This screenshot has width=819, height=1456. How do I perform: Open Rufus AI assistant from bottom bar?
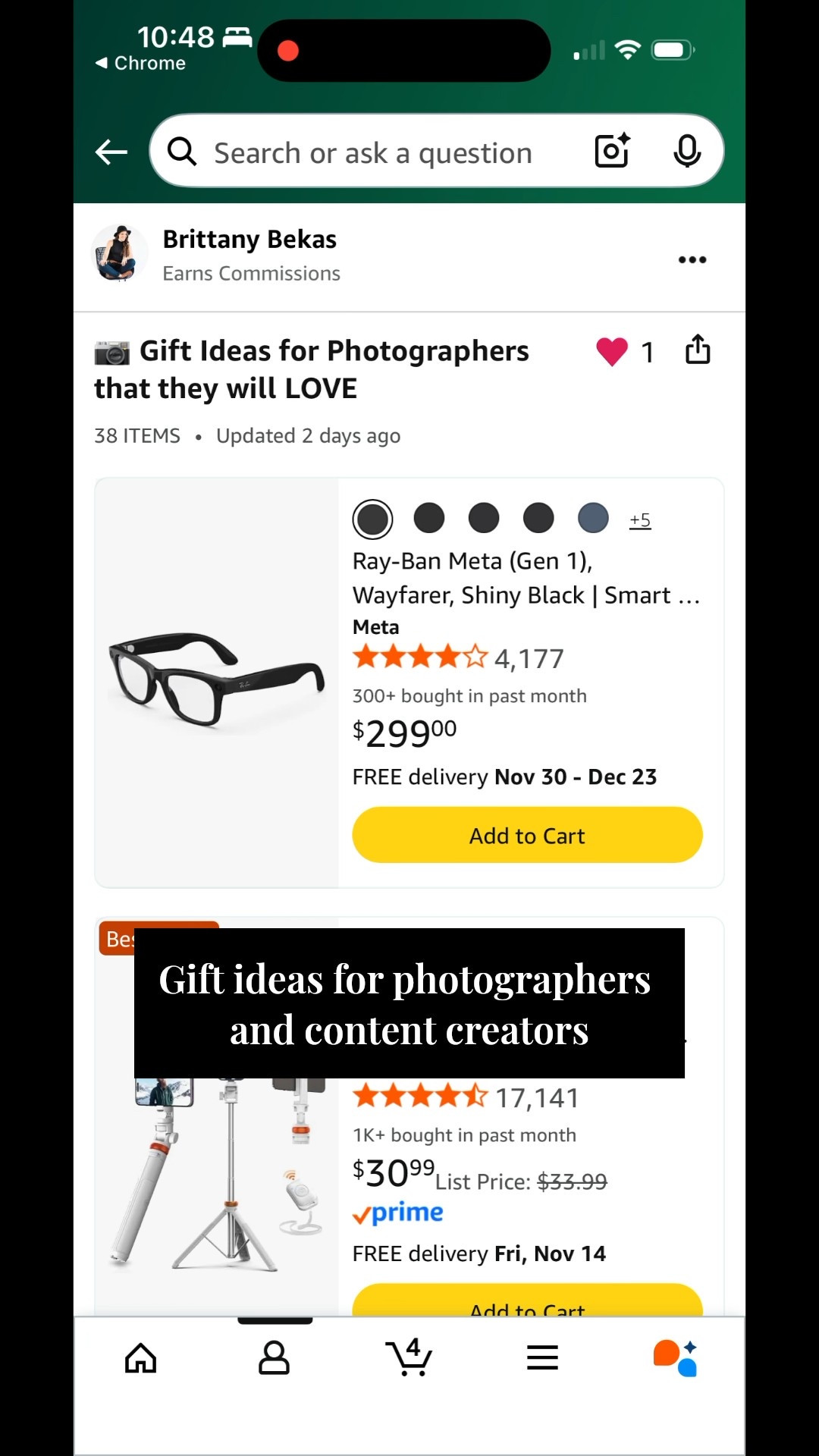(674, 1357)
